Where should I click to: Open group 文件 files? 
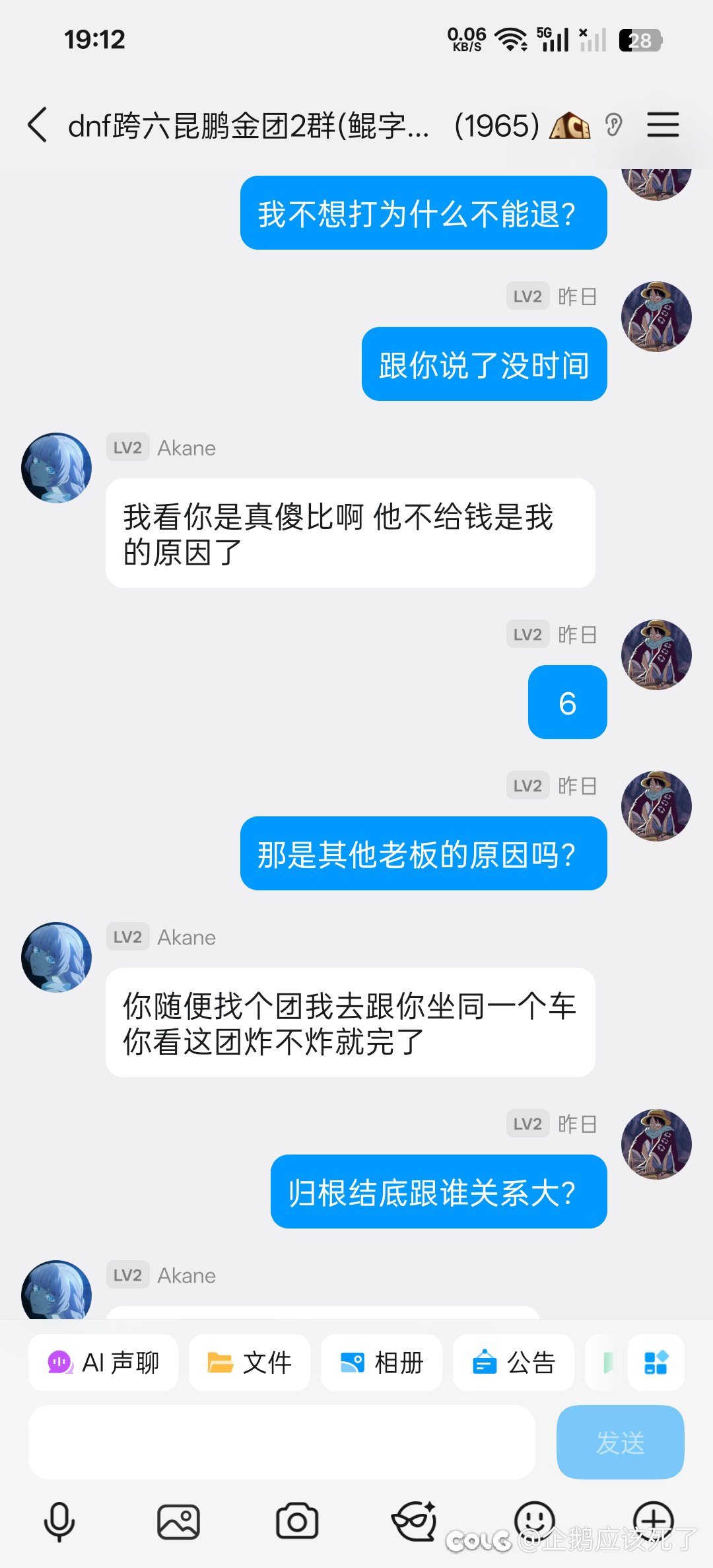tap(250, 1363)
